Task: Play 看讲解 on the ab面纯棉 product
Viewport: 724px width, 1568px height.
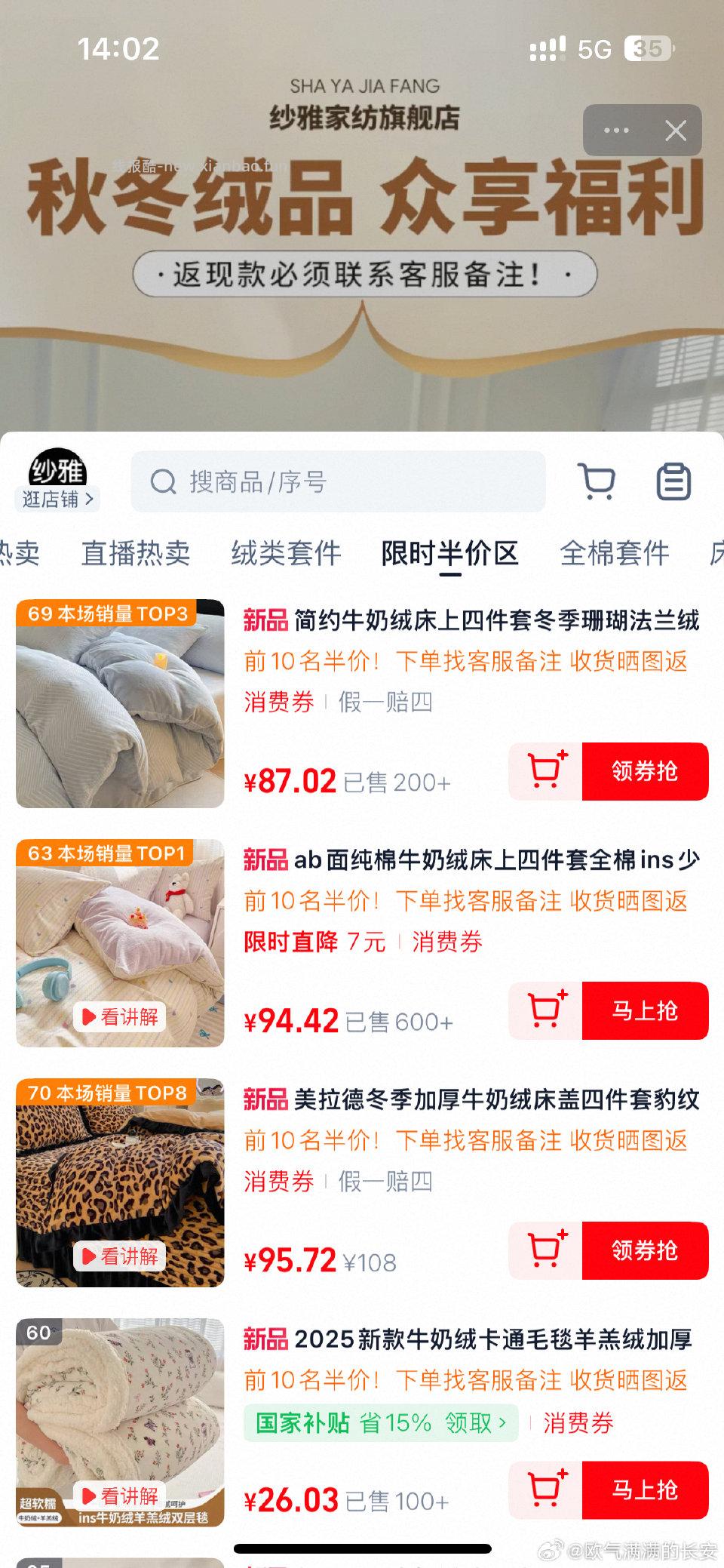Action: pyautogui.click(x=121, y=1018)
